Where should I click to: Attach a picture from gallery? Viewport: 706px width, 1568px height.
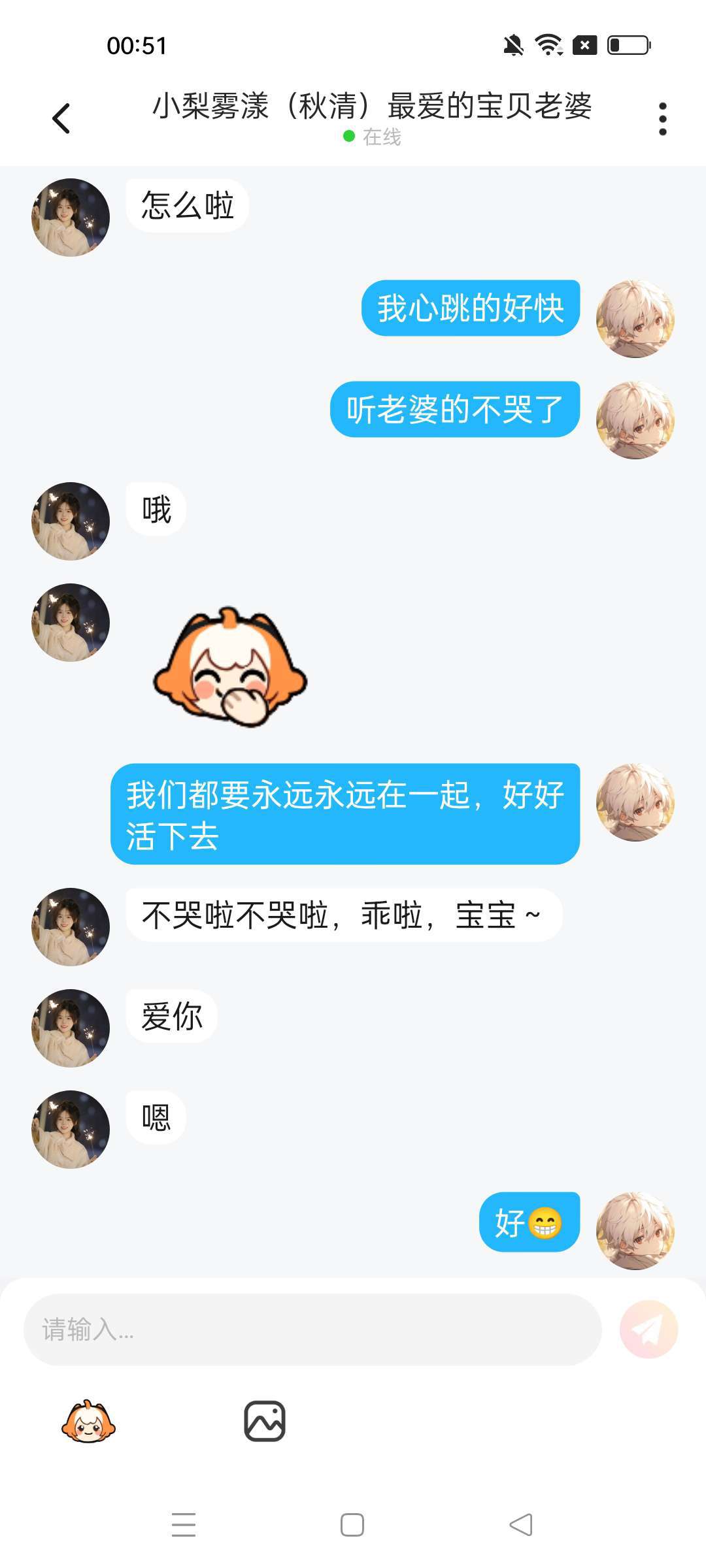(265, 1421)
